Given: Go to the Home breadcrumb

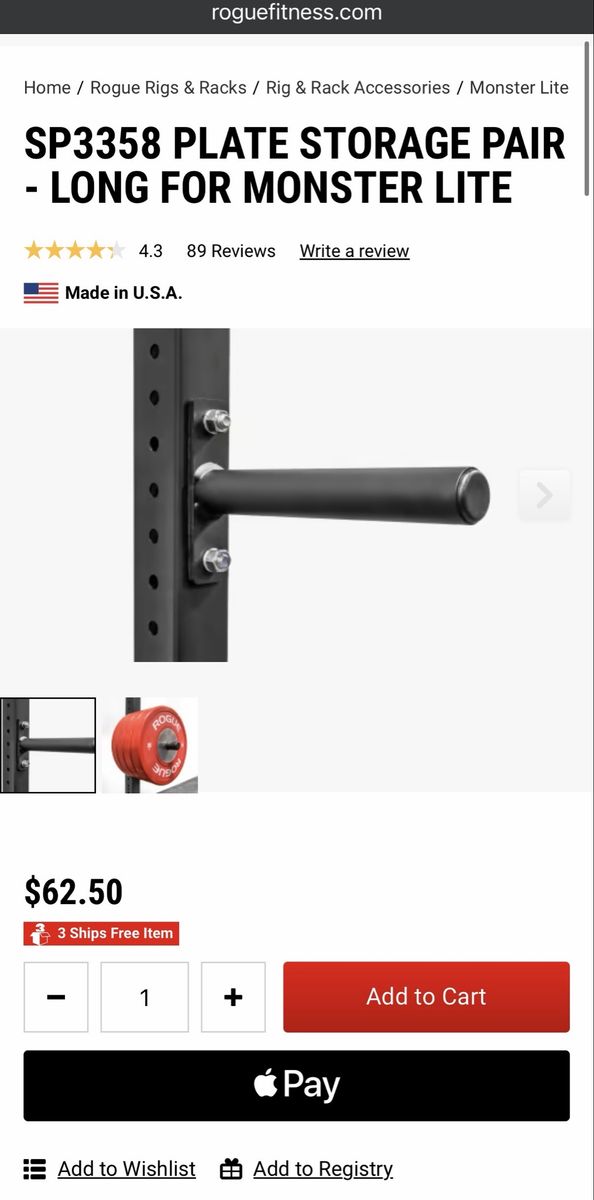Looking at the screenshot, I should [x=47, y=88].
